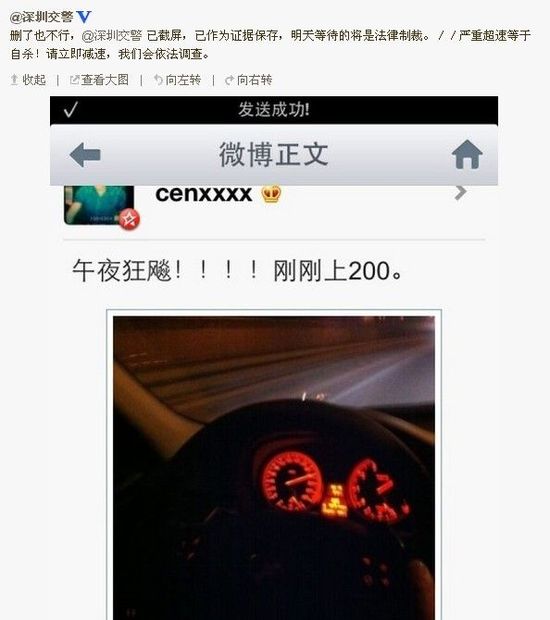Rotate the picture left with 向左转
The height and width of the screenshot is (620, 550).
tap(177, 80)
